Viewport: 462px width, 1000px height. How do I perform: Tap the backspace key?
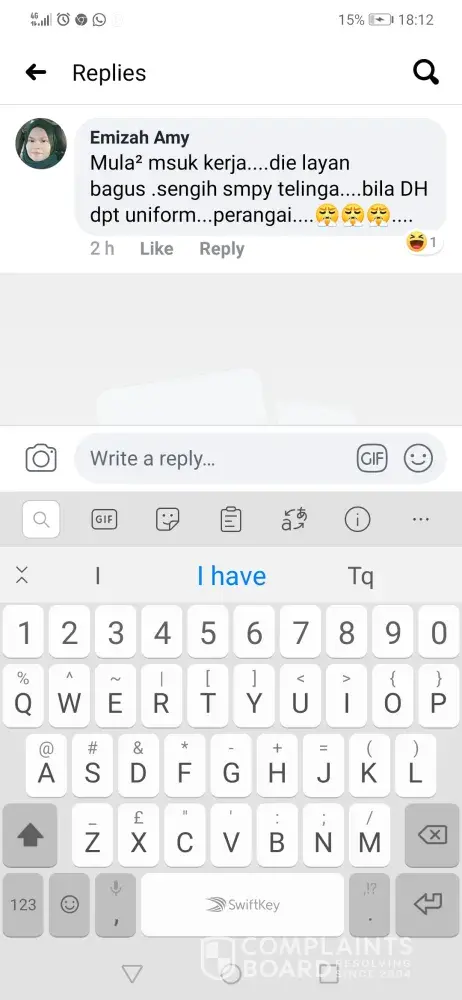(x=432, y=835)
